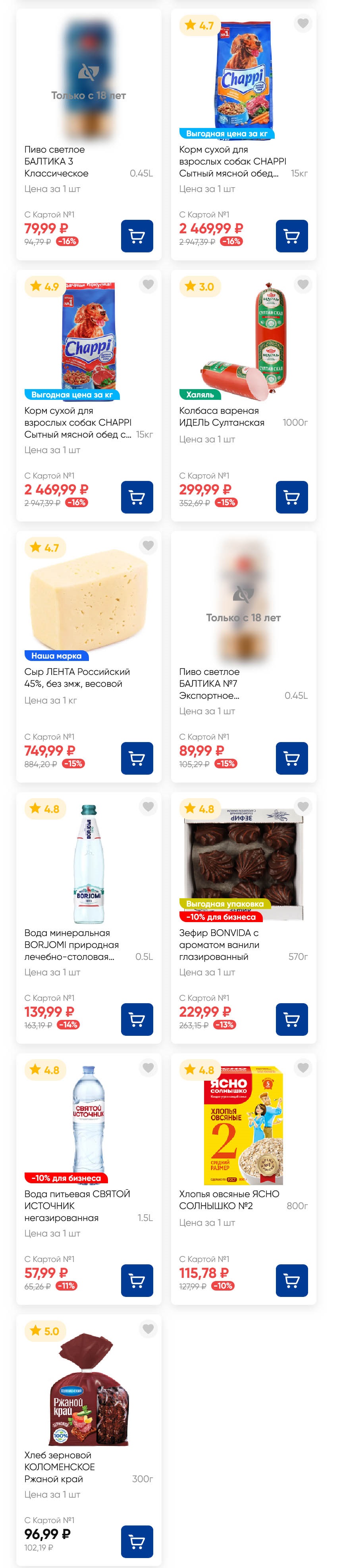The width and height of the screenshot is (345, 1568).
Task: Add CHAPPI dog food rated 4.7 to cart
Action: [x=291, y=236]
